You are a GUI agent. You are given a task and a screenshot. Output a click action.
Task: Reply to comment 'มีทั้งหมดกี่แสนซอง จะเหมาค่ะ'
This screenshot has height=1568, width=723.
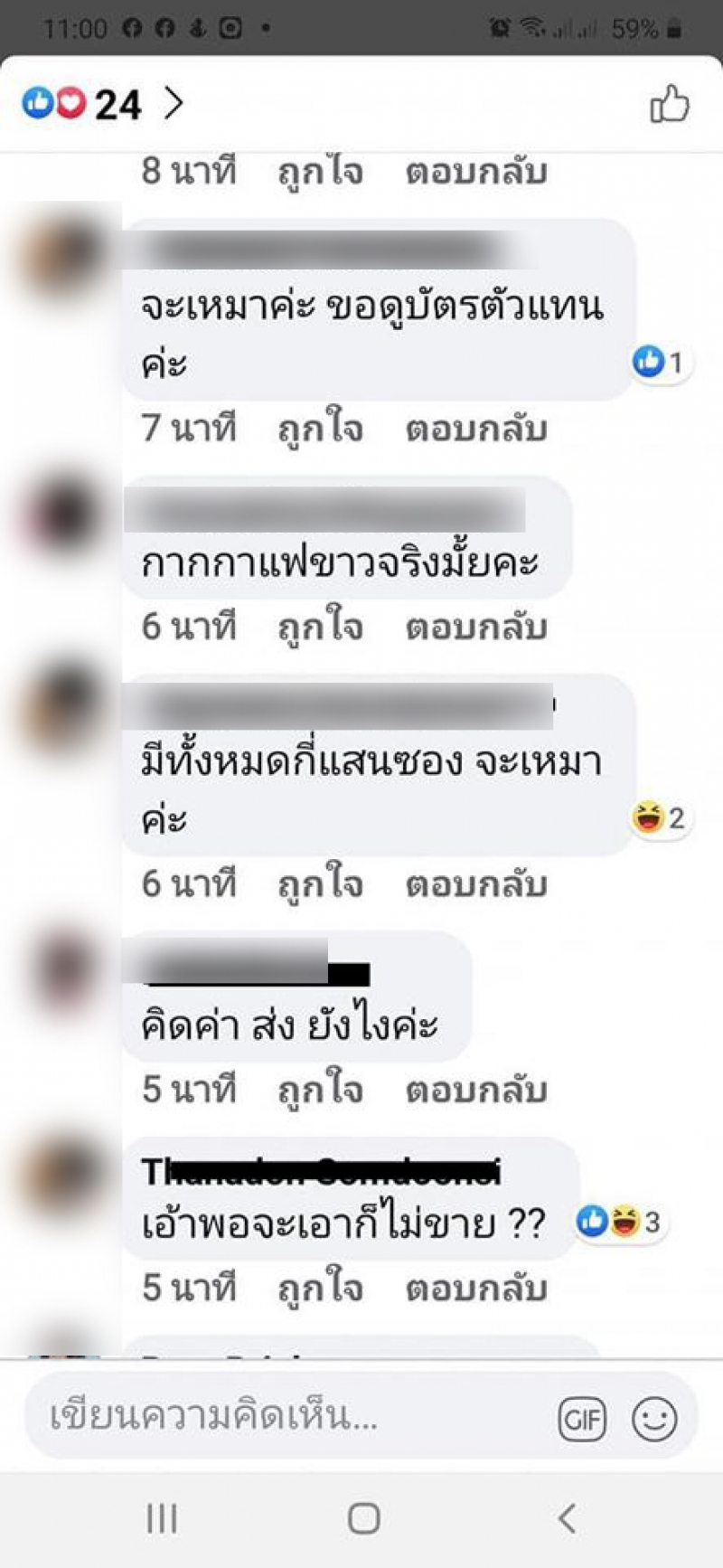click(475, 883)
